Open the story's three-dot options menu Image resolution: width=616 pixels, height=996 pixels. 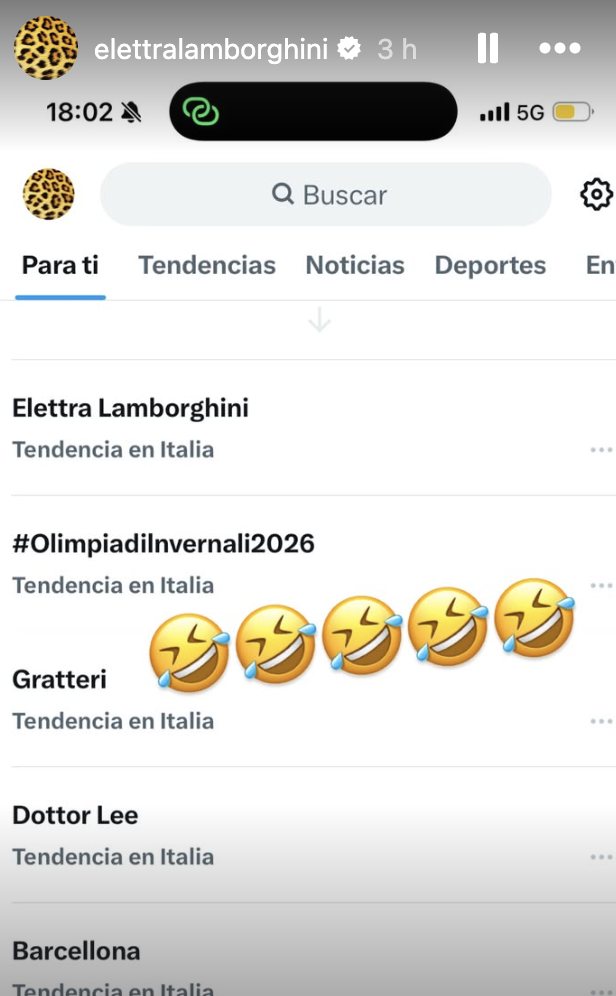(x=559, y=48)
